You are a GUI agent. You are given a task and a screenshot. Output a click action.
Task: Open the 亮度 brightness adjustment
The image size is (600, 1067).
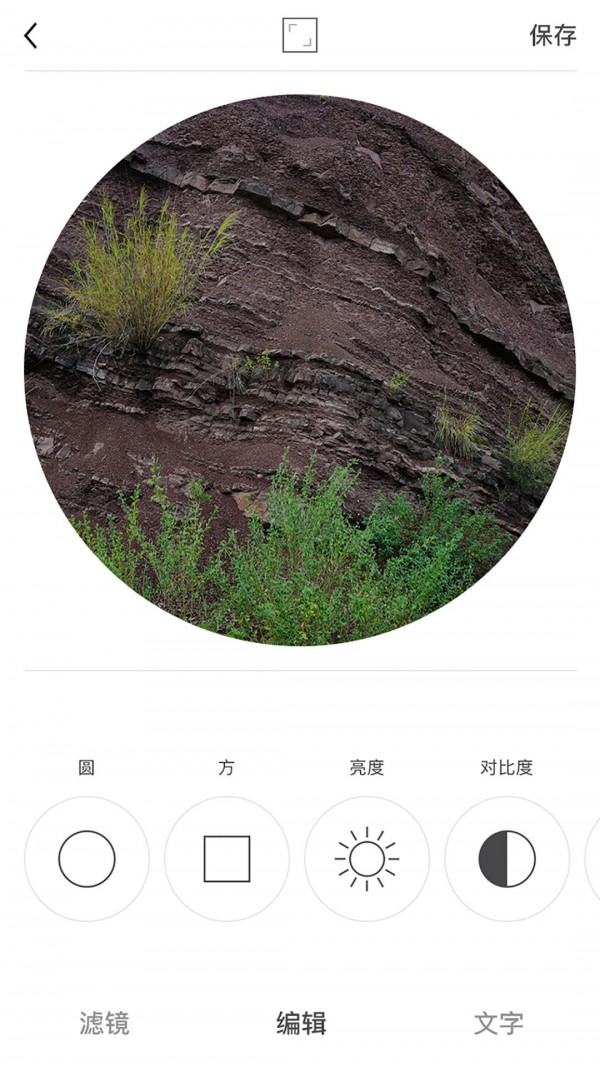(x=367, y=858)
